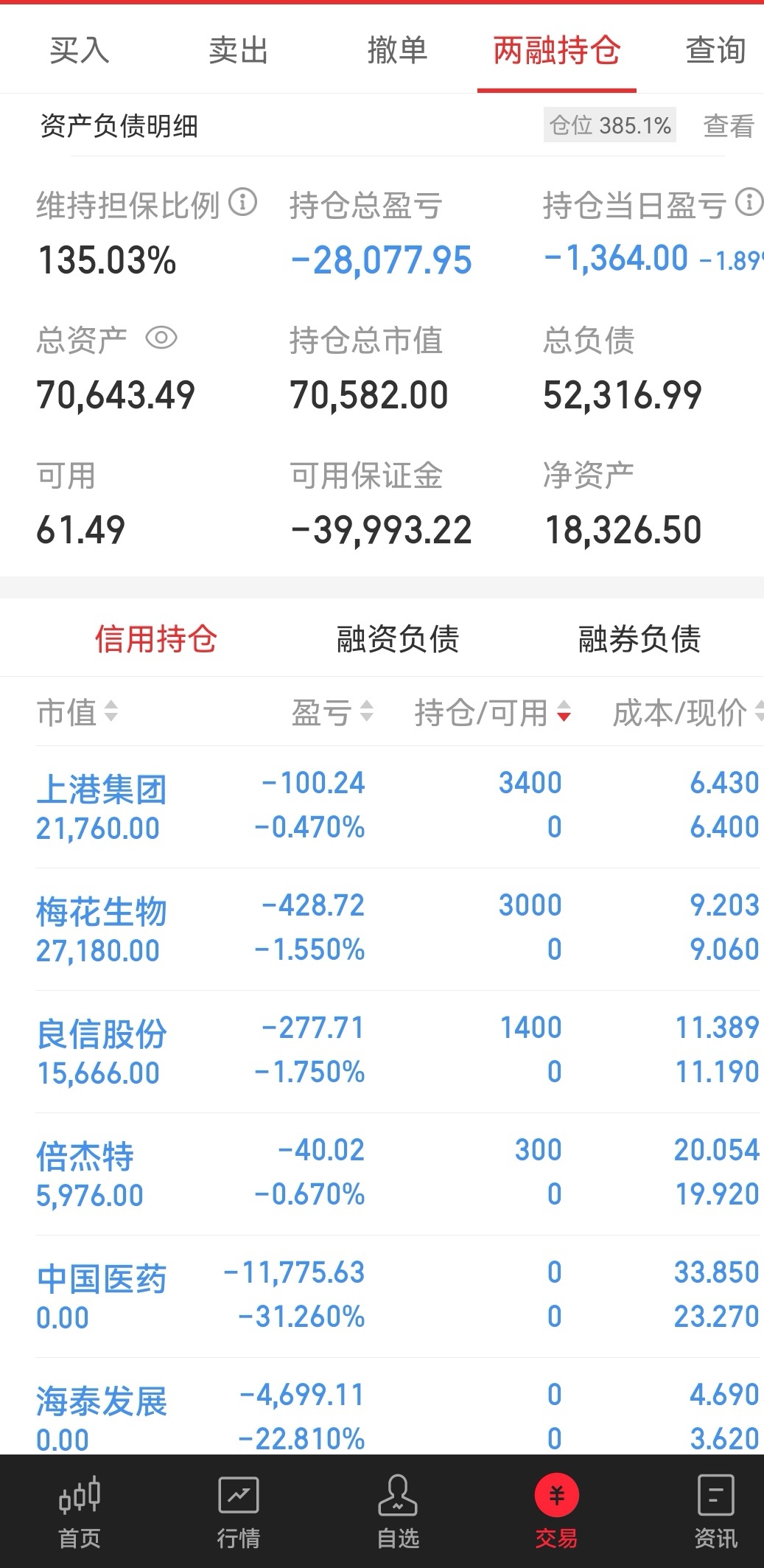Sort holdings by 市值
Screen dimensions: 764x1568
(x=77, y=712)
